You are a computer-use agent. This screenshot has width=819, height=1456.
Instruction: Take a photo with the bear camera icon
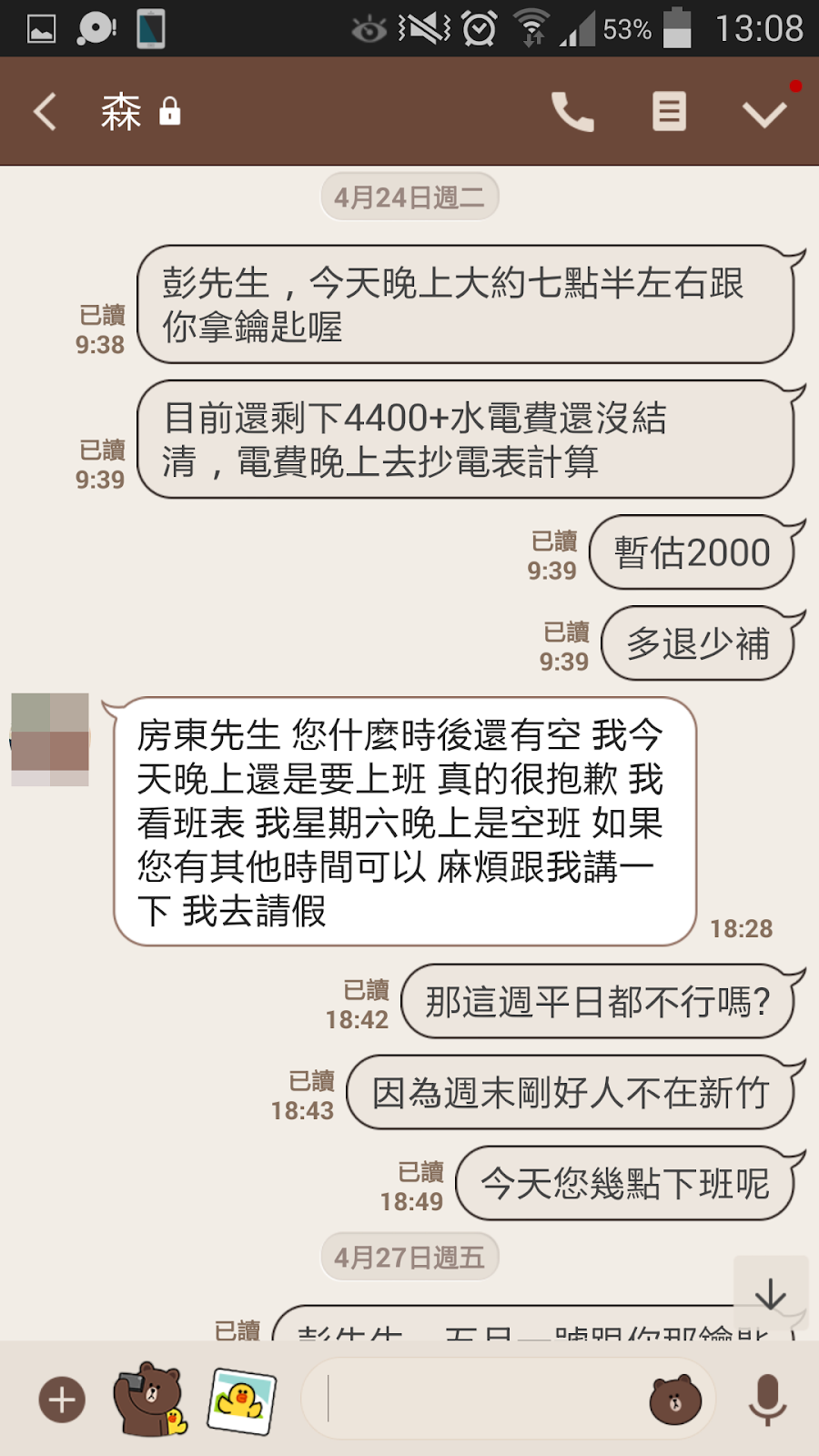[150, 1400]
